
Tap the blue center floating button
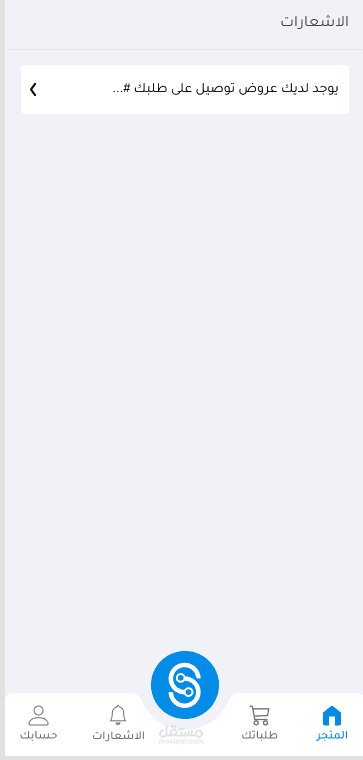click(185, 685)
